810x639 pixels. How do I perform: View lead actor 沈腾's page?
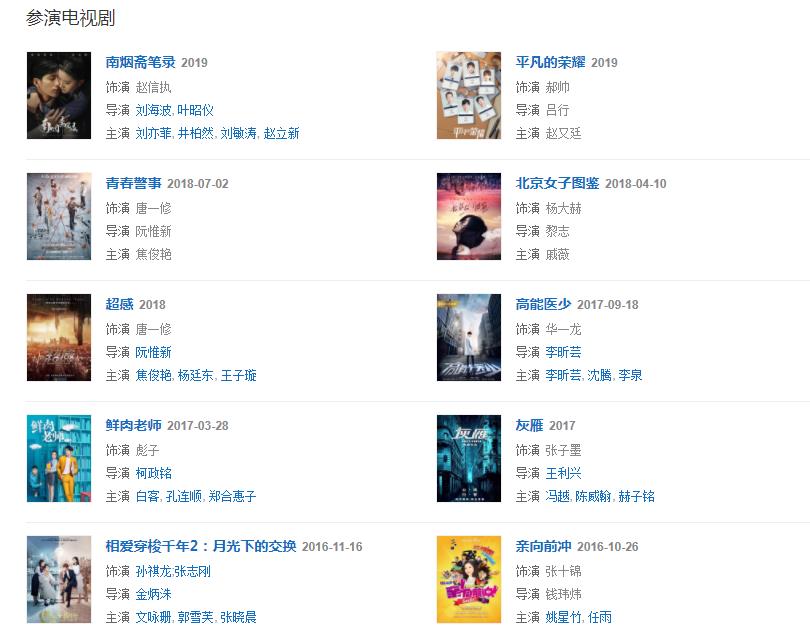click(x=598, y=375)
